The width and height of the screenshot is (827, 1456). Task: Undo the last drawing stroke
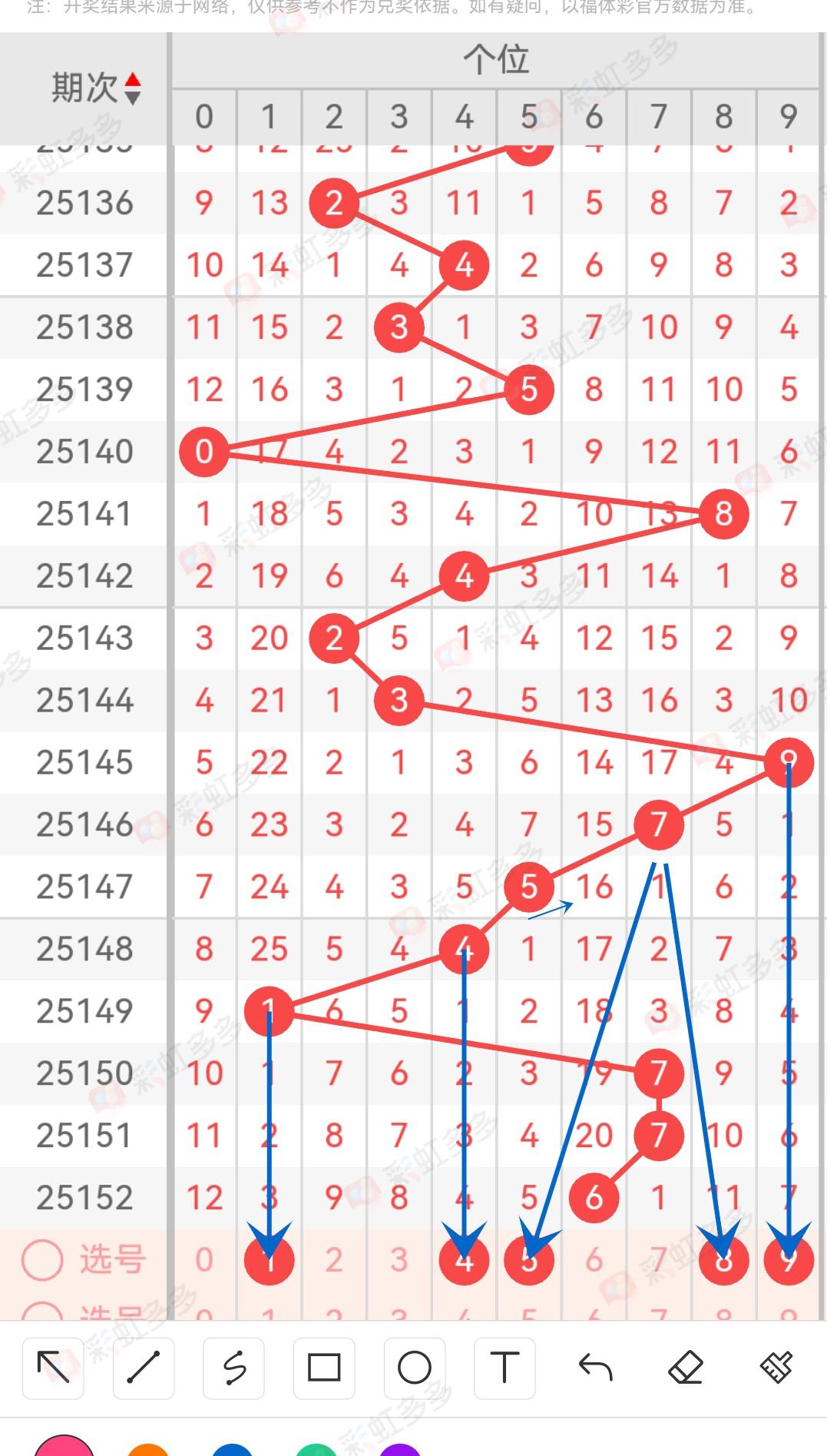pos(595,1368)
